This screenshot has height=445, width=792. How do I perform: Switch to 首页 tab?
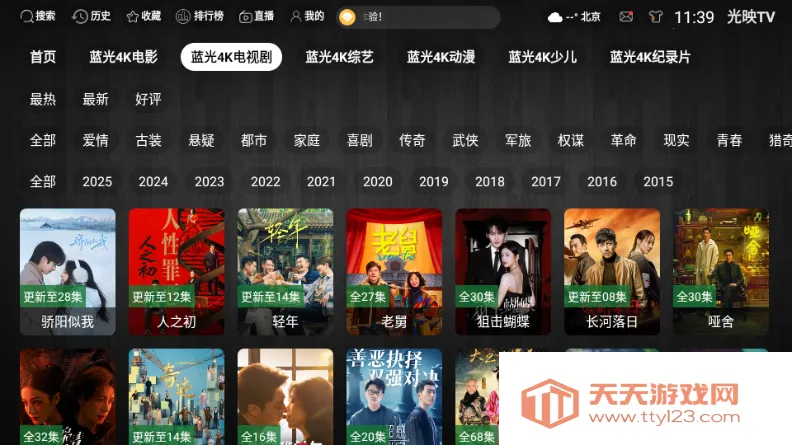pyautogui.click(x=43, y=57)
